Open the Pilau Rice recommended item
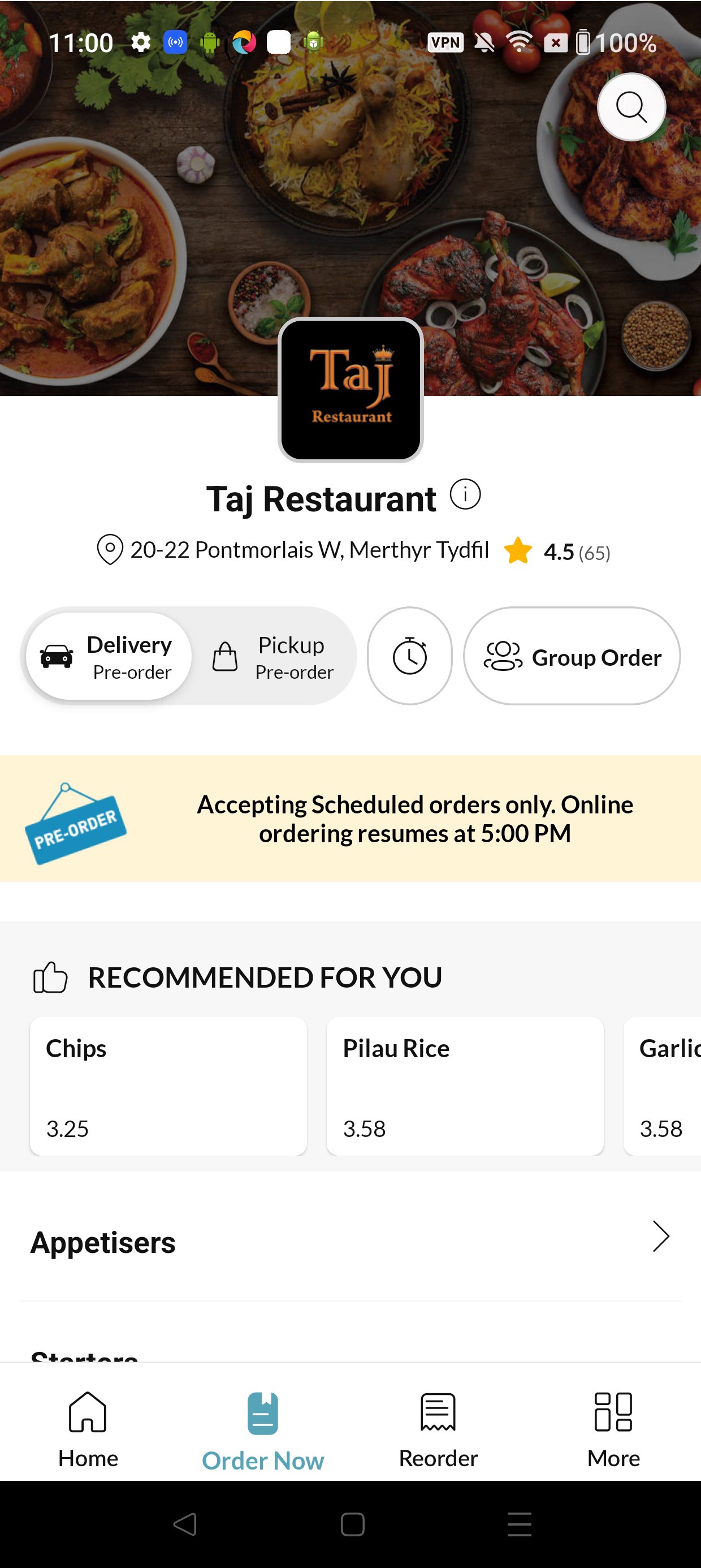 point(465,1086)
